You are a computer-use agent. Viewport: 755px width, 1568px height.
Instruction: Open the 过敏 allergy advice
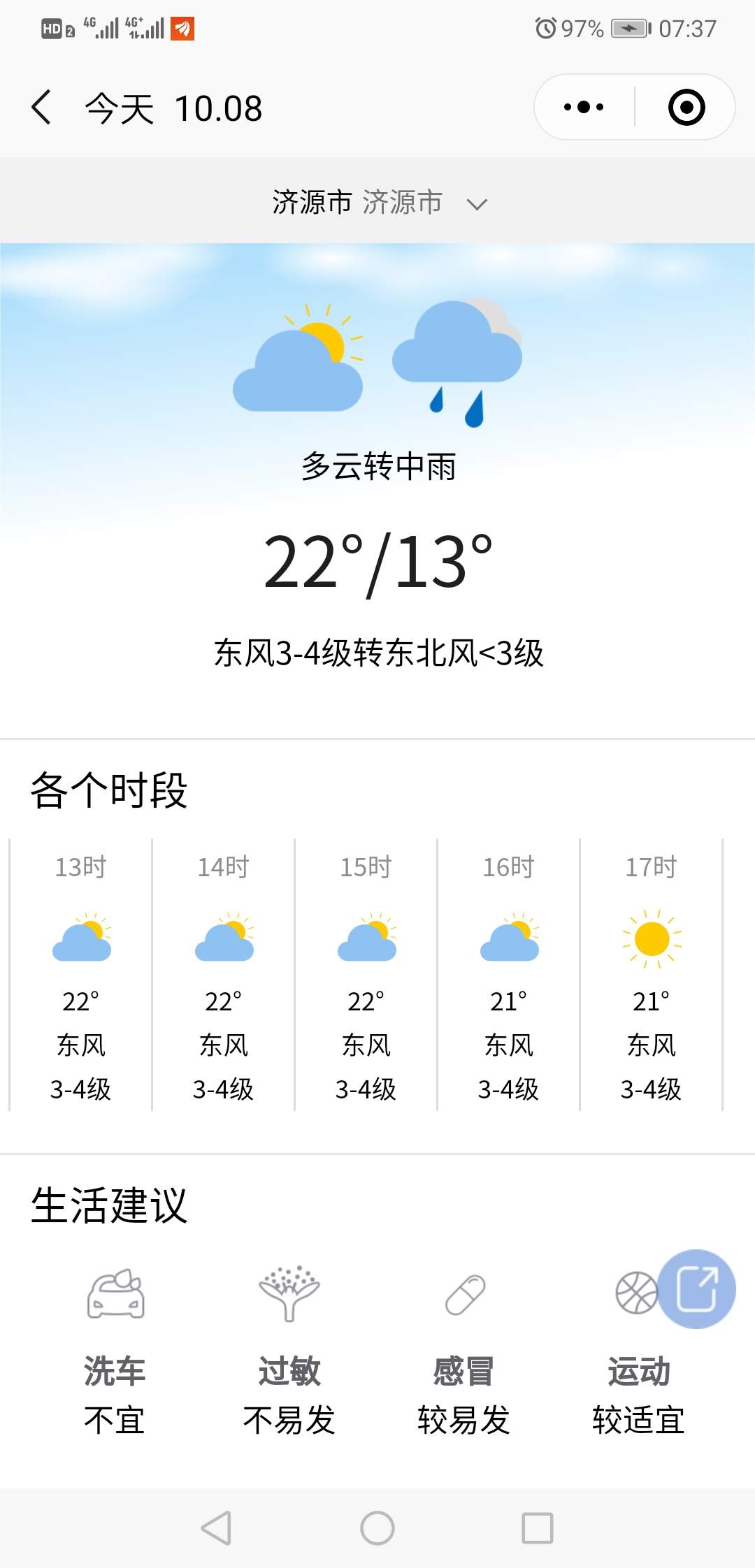tap(289, 1349)
